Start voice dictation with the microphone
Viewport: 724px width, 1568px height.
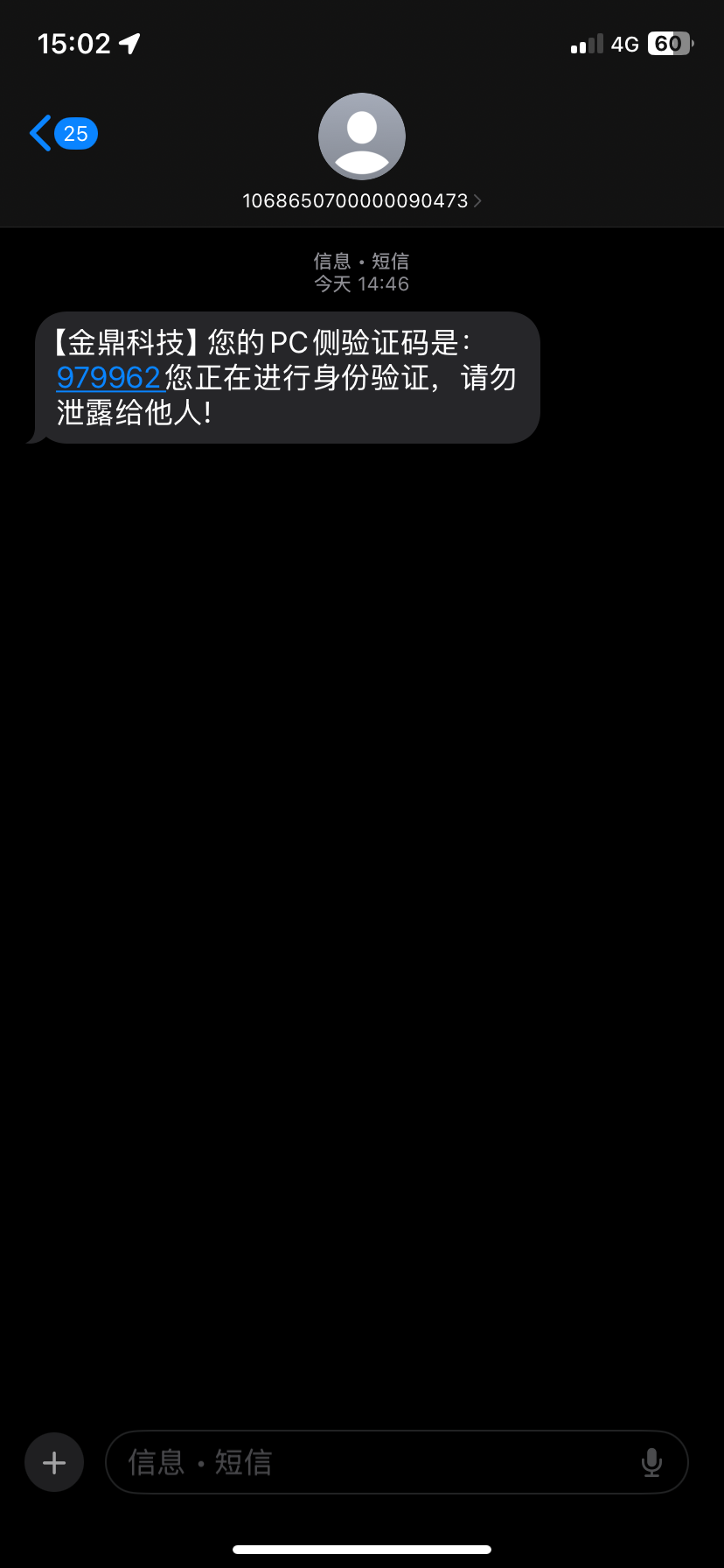(651, 1462)
